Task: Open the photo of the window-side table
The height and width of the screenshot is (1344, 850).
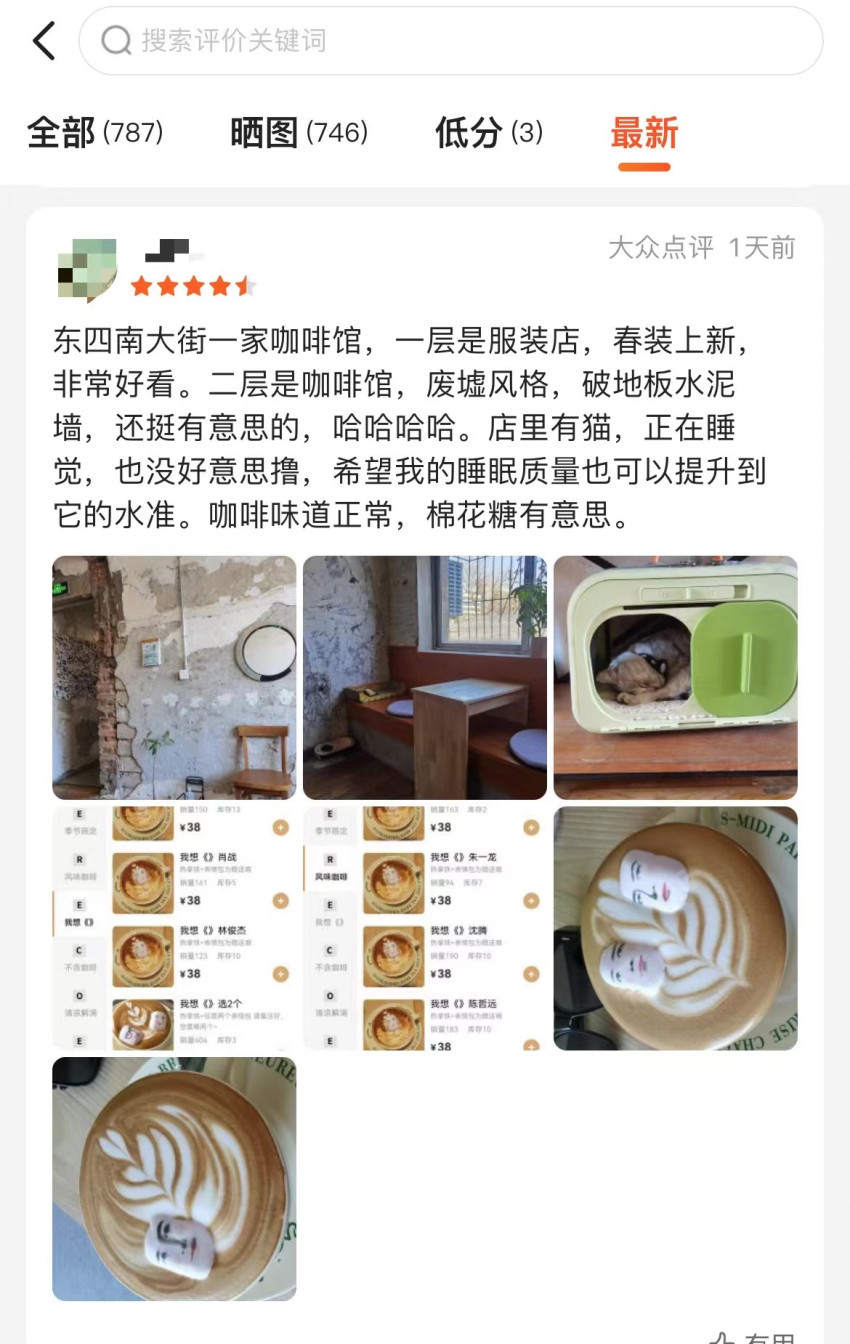Action: (425, 677)
